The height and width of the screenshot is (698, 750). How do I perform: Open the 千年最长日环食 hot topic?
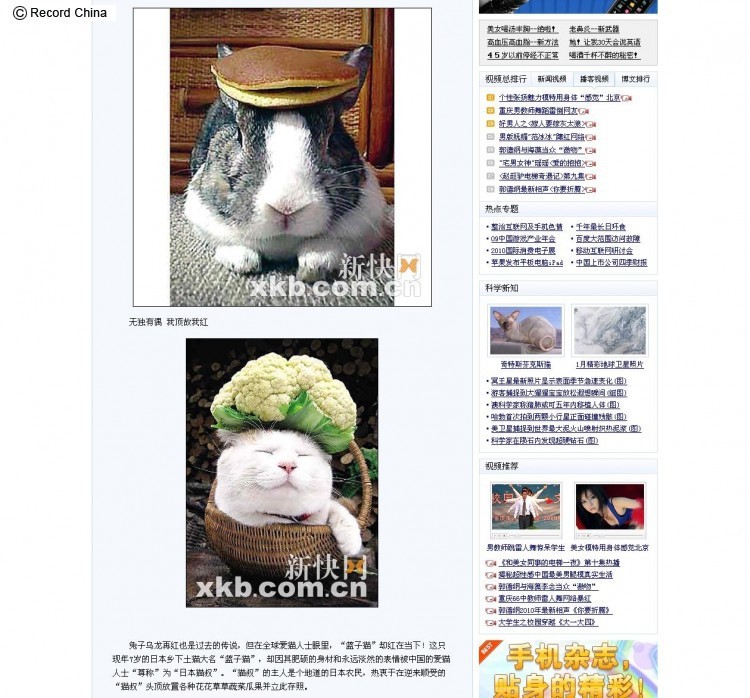[x=600, y=227]
